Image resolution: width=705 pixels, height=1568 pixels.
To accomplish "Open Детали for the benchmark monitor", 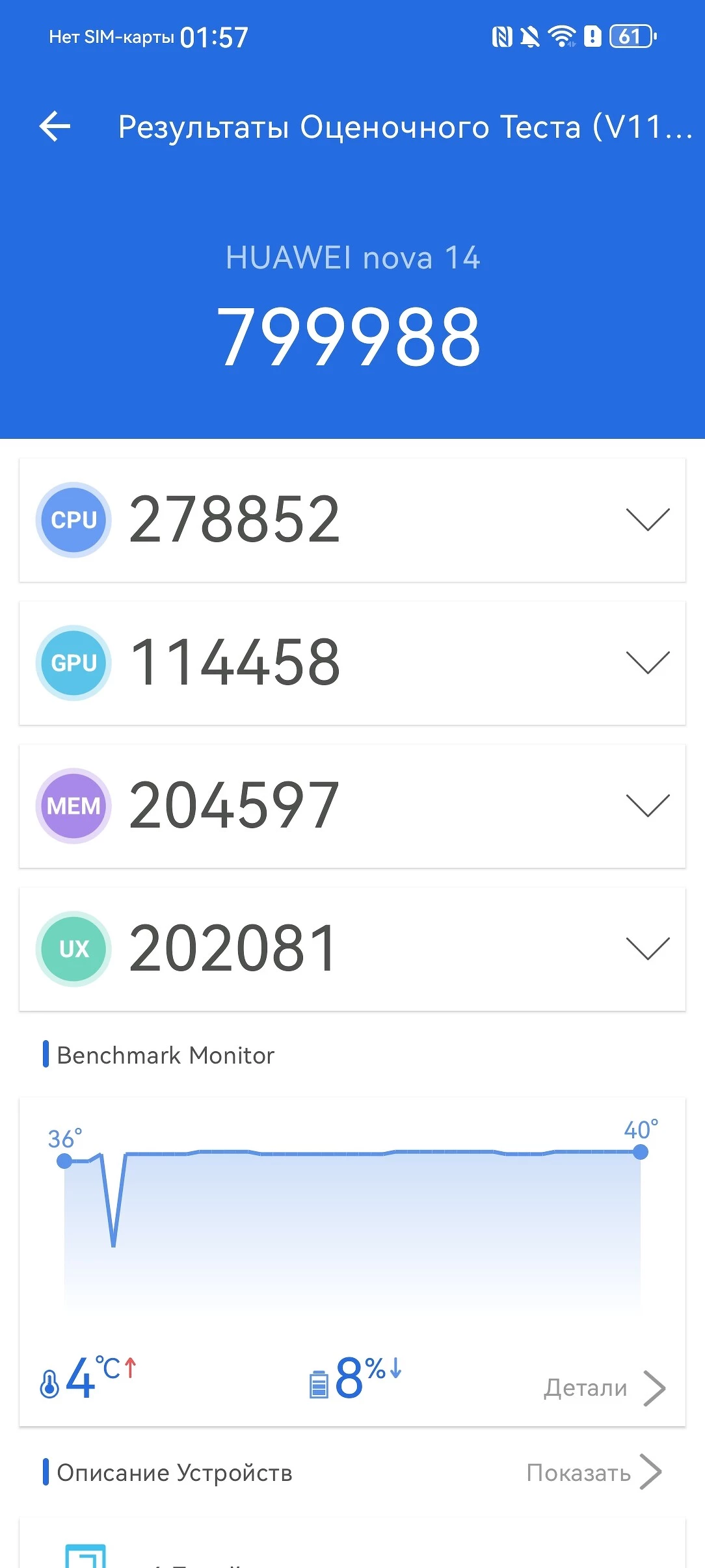I will click(604, 1387).
